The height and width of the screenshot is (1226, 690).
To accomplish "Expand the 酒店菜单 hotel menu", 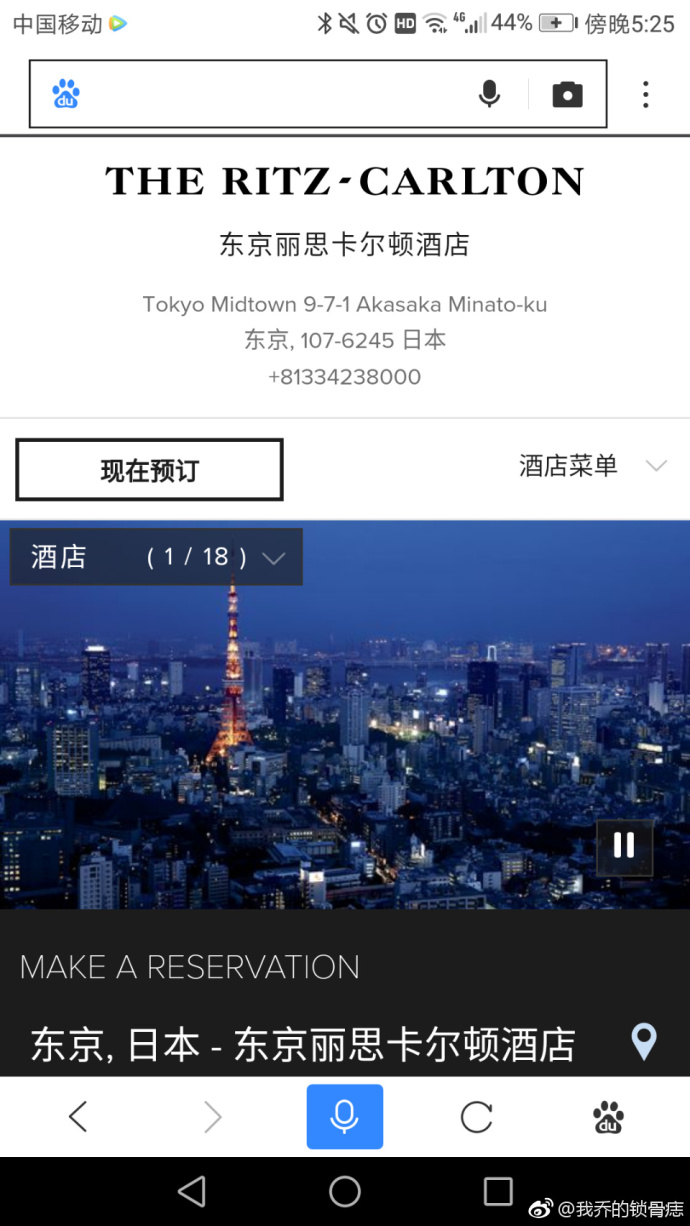I will pos(591,466).
